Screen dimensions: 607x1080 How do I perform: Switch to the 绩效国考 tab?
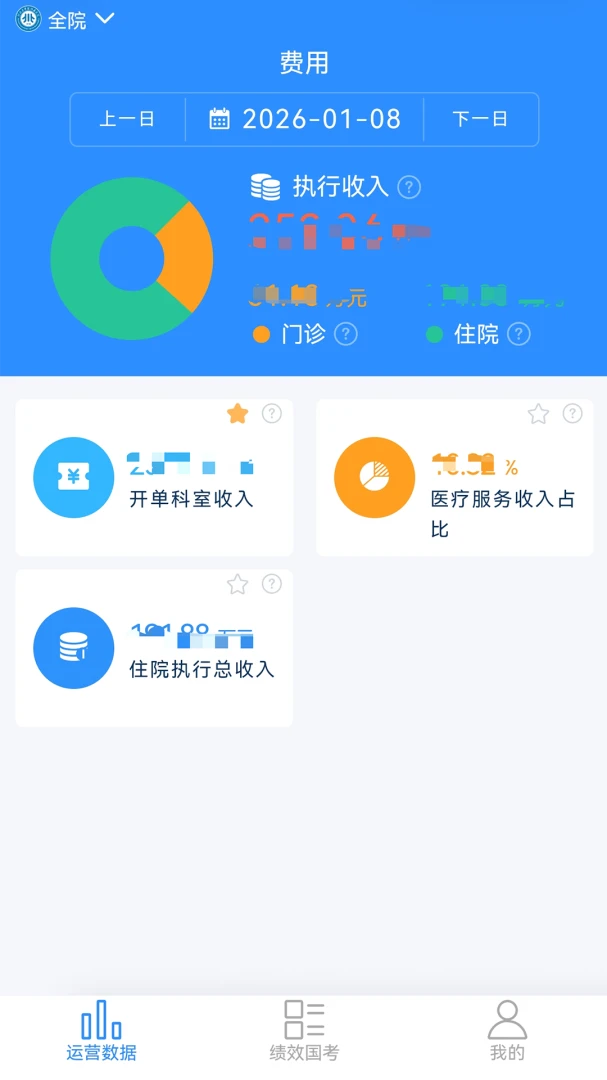click(304, 1031)
